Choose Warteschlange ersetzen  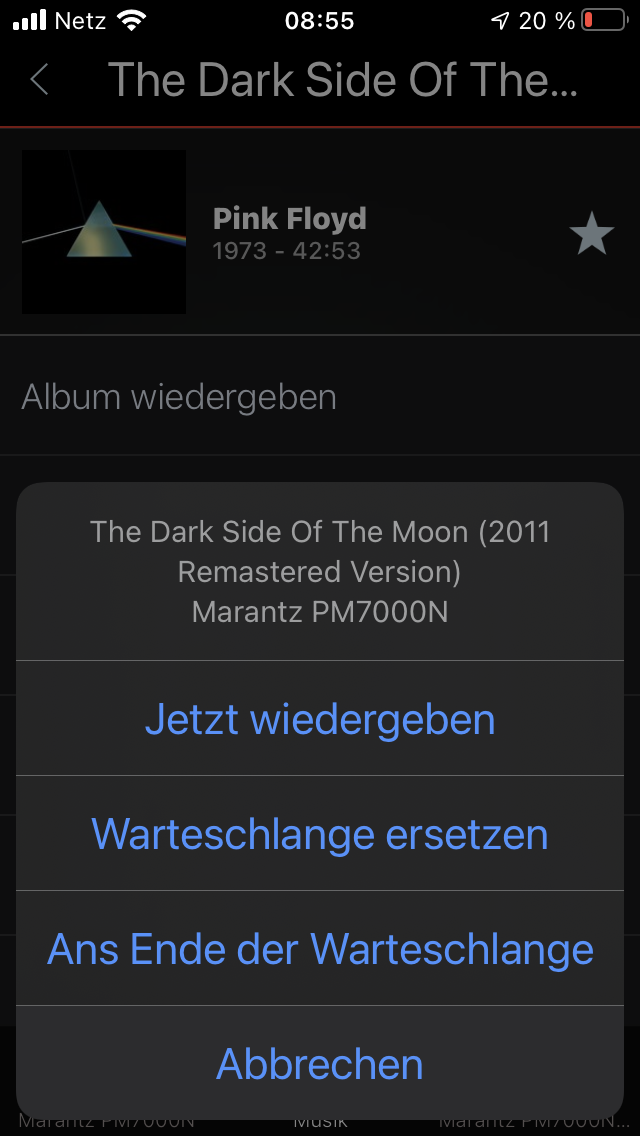[320, 834]
